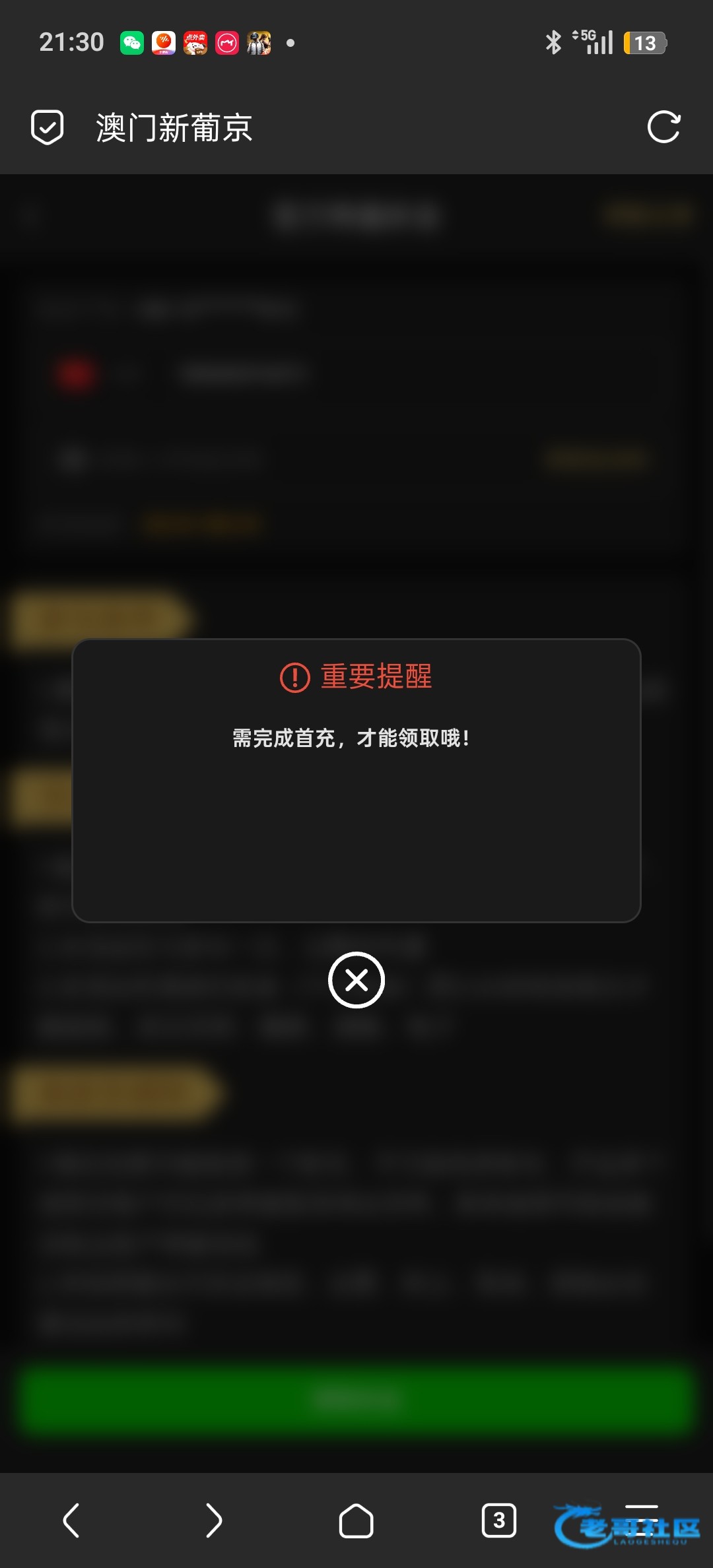Reload the 澳门新葡京 page
The height and width of the screenshot is (1568, 713).
(663, 127)
